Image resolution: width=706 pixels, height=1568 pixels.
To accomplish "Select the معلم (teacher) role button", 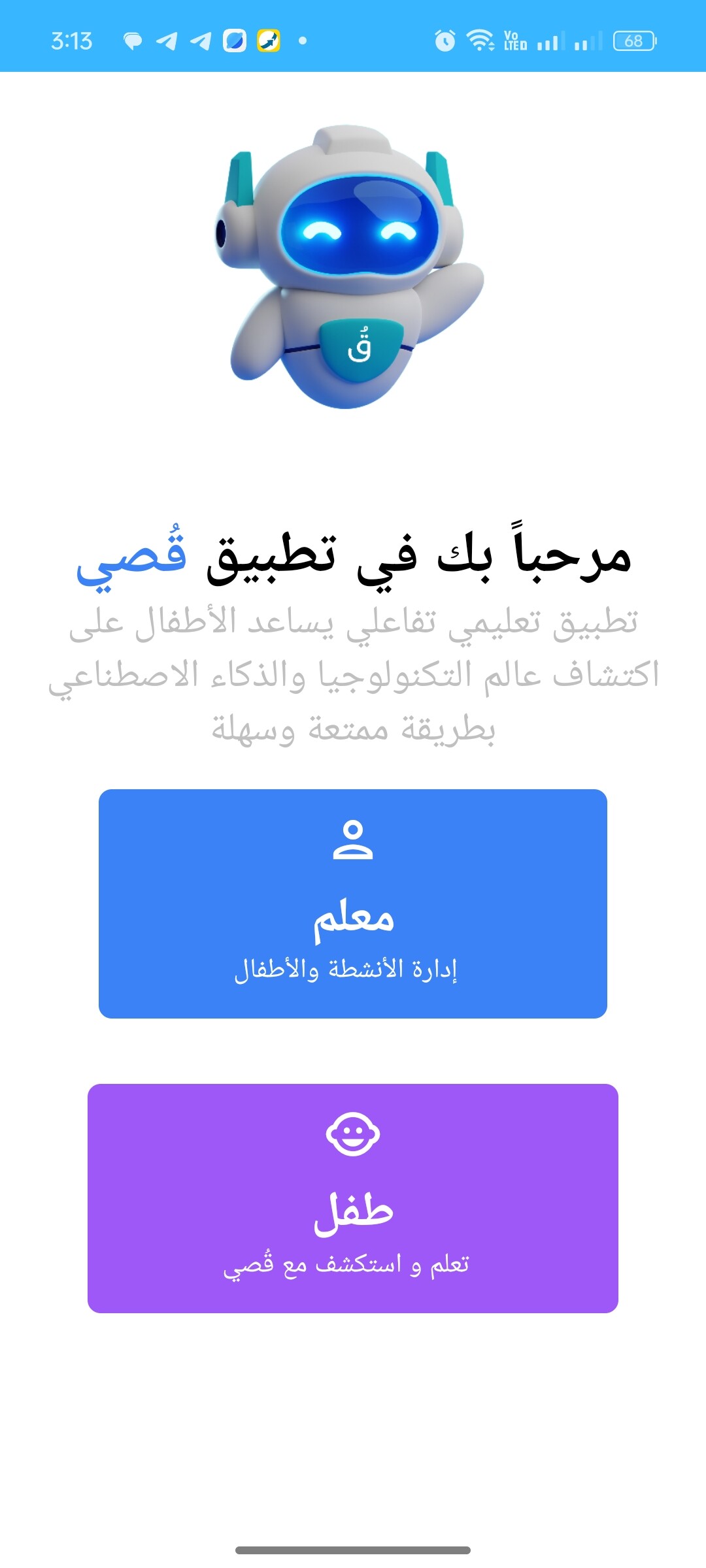I will click(x=353, y=904).
